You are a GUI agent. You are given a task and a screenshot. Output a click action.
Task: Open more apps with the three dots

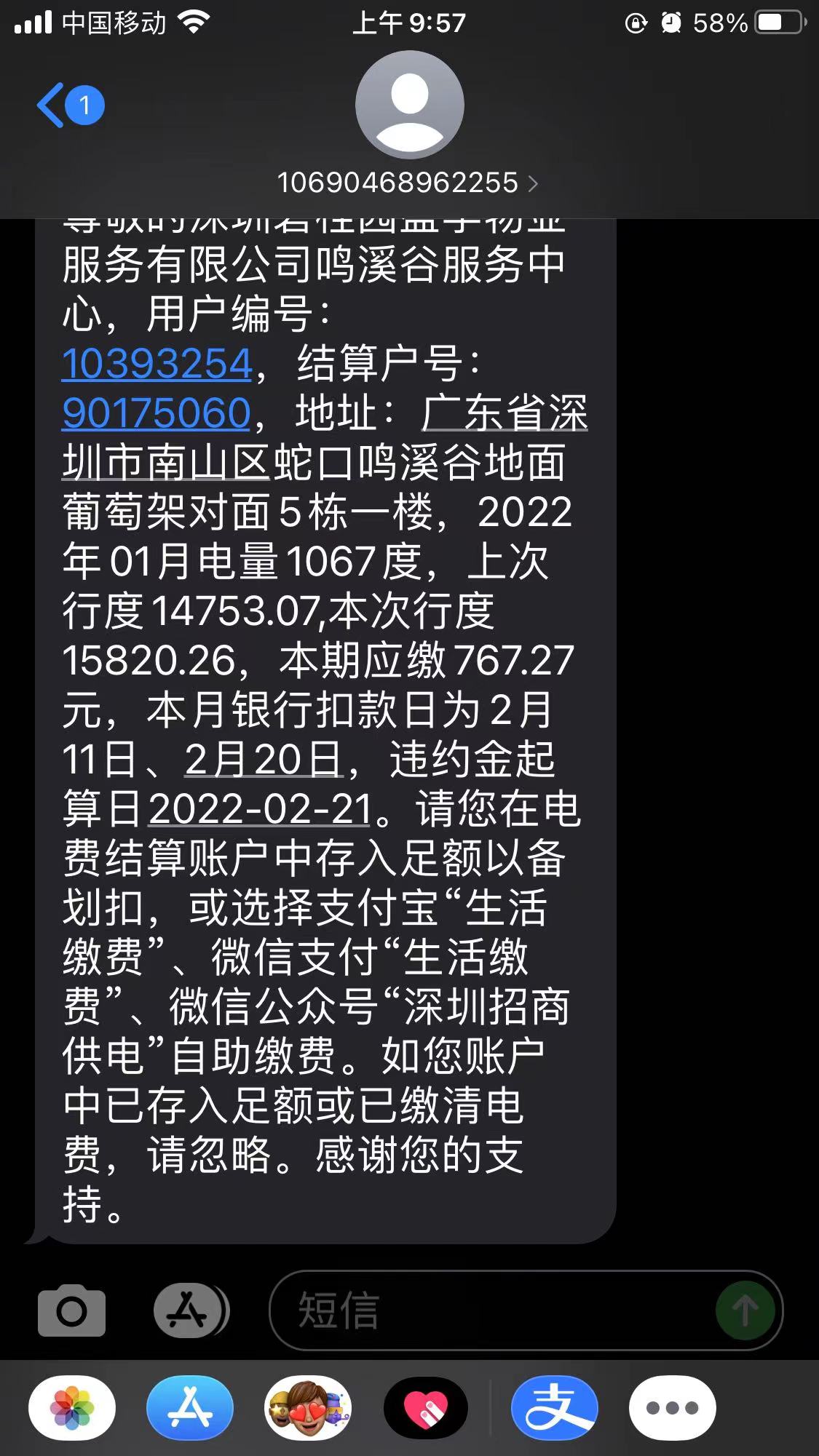(672, 1408)
